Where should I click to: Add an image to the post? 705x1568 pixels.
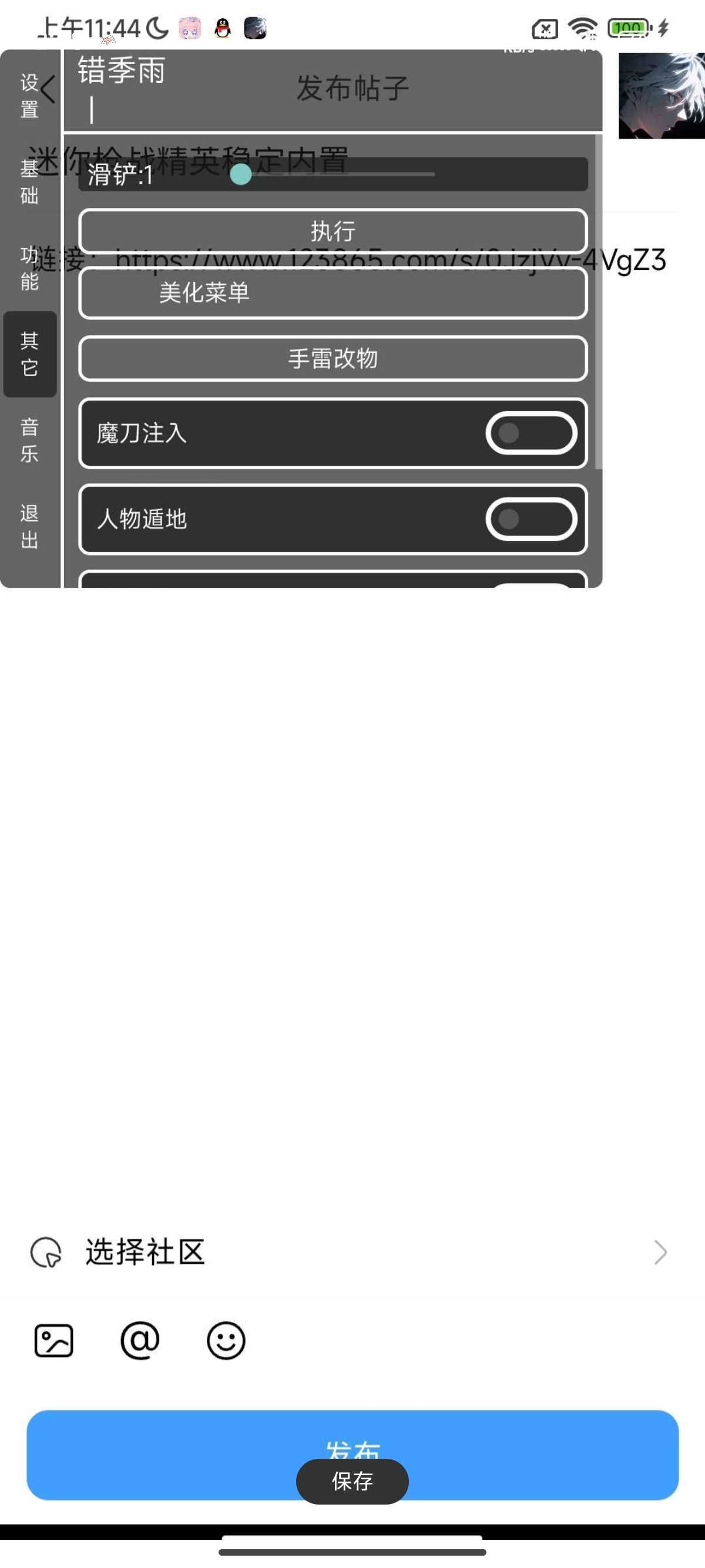[53, 1340]
